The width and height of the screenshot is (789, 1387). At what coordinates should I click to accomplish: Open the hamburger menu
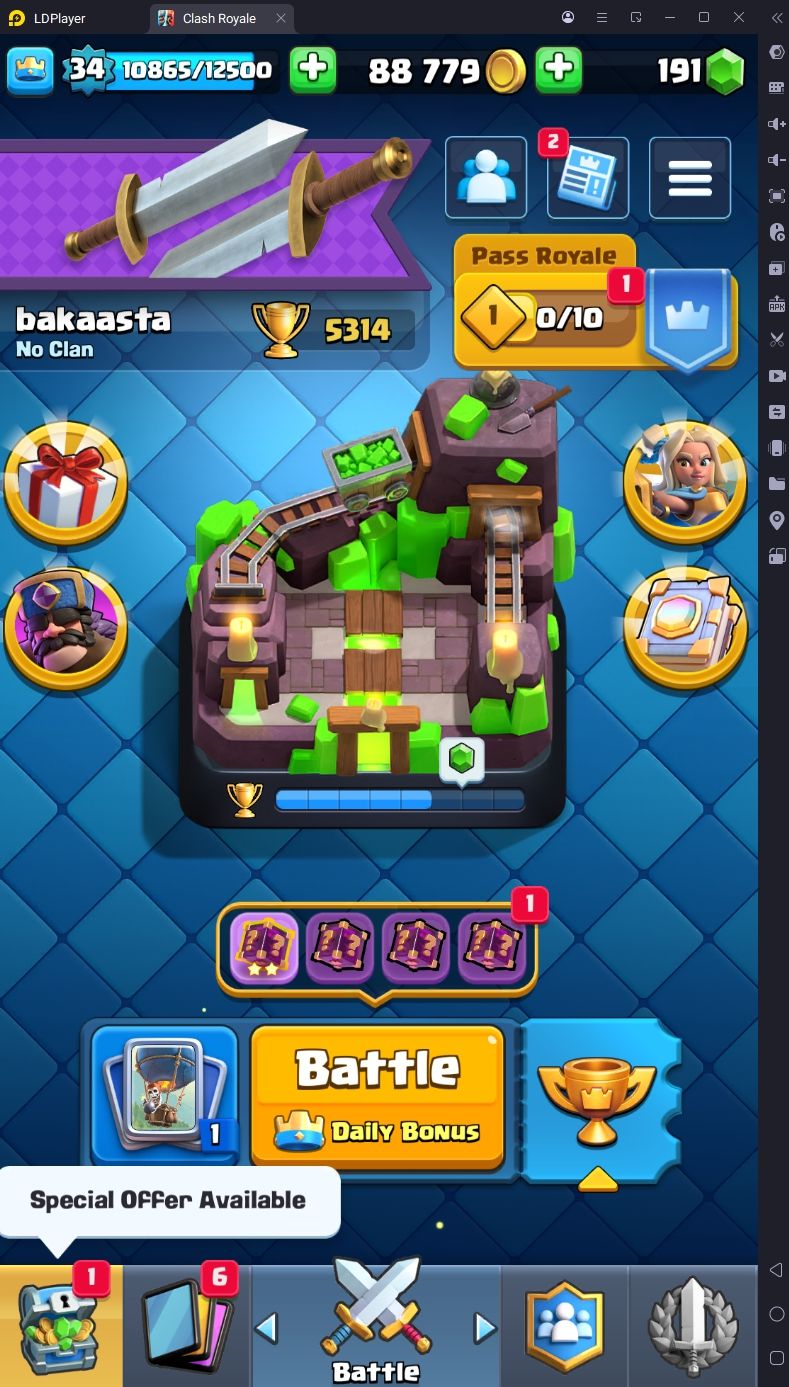[x=690, y=178]
